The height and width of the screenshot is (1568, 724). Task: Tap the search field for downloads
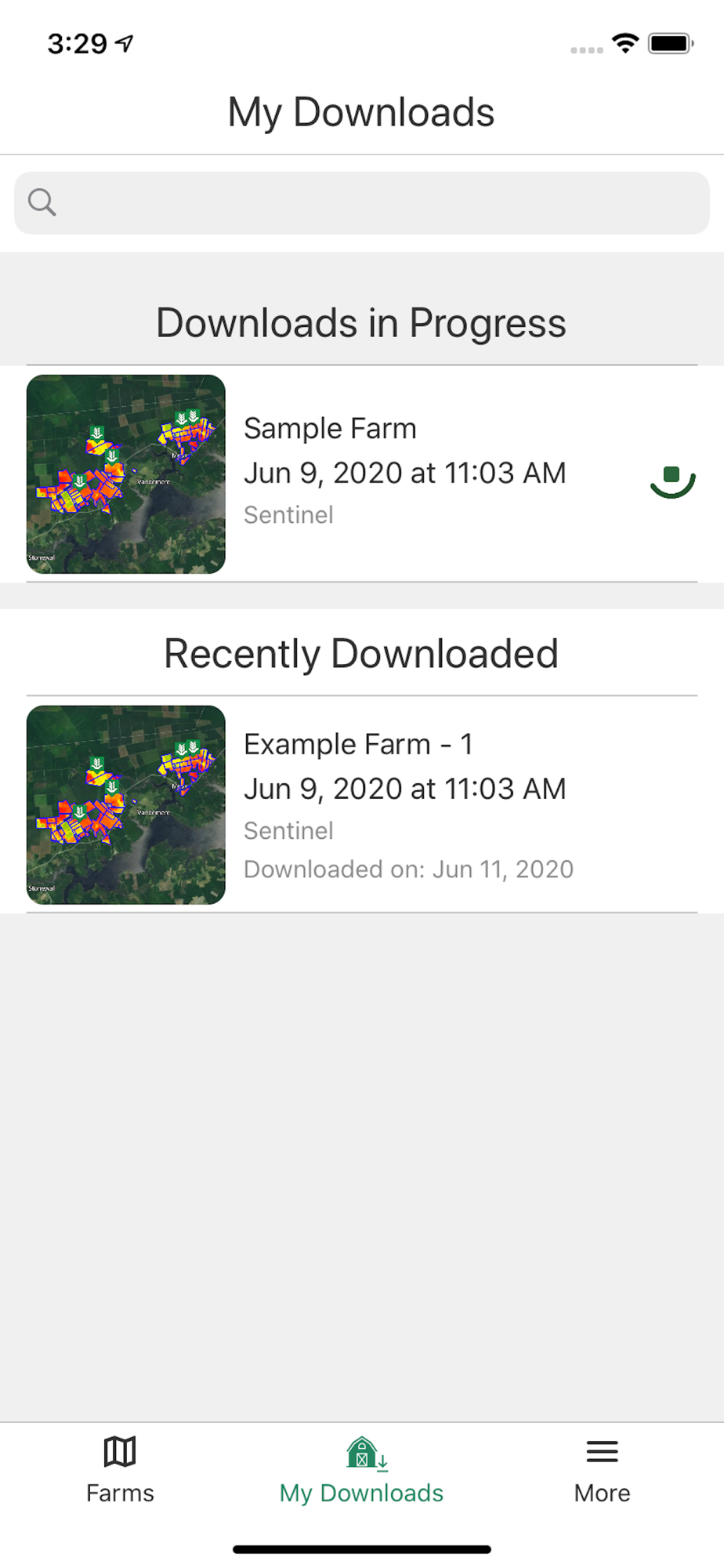362,203
